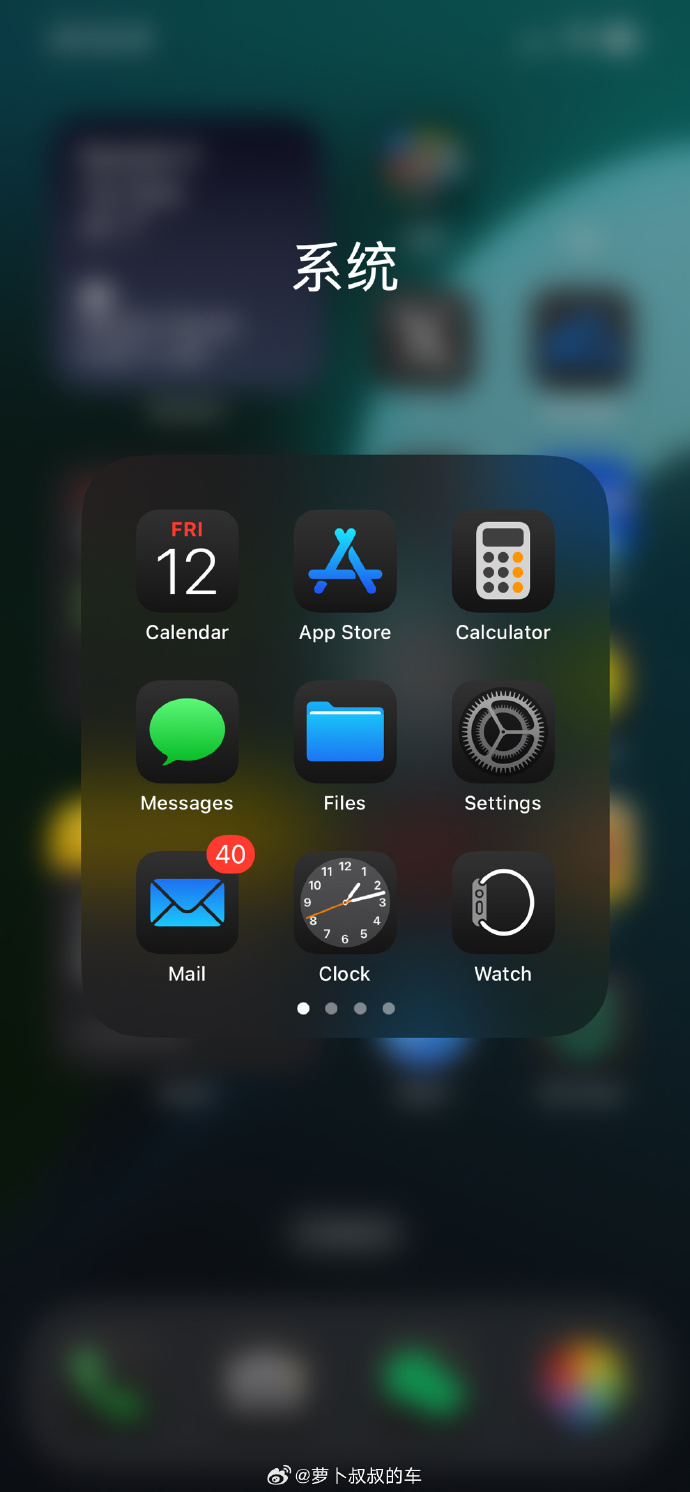Open Messages
Screen dimensions: 690x1492
click(x=187, y=732)
